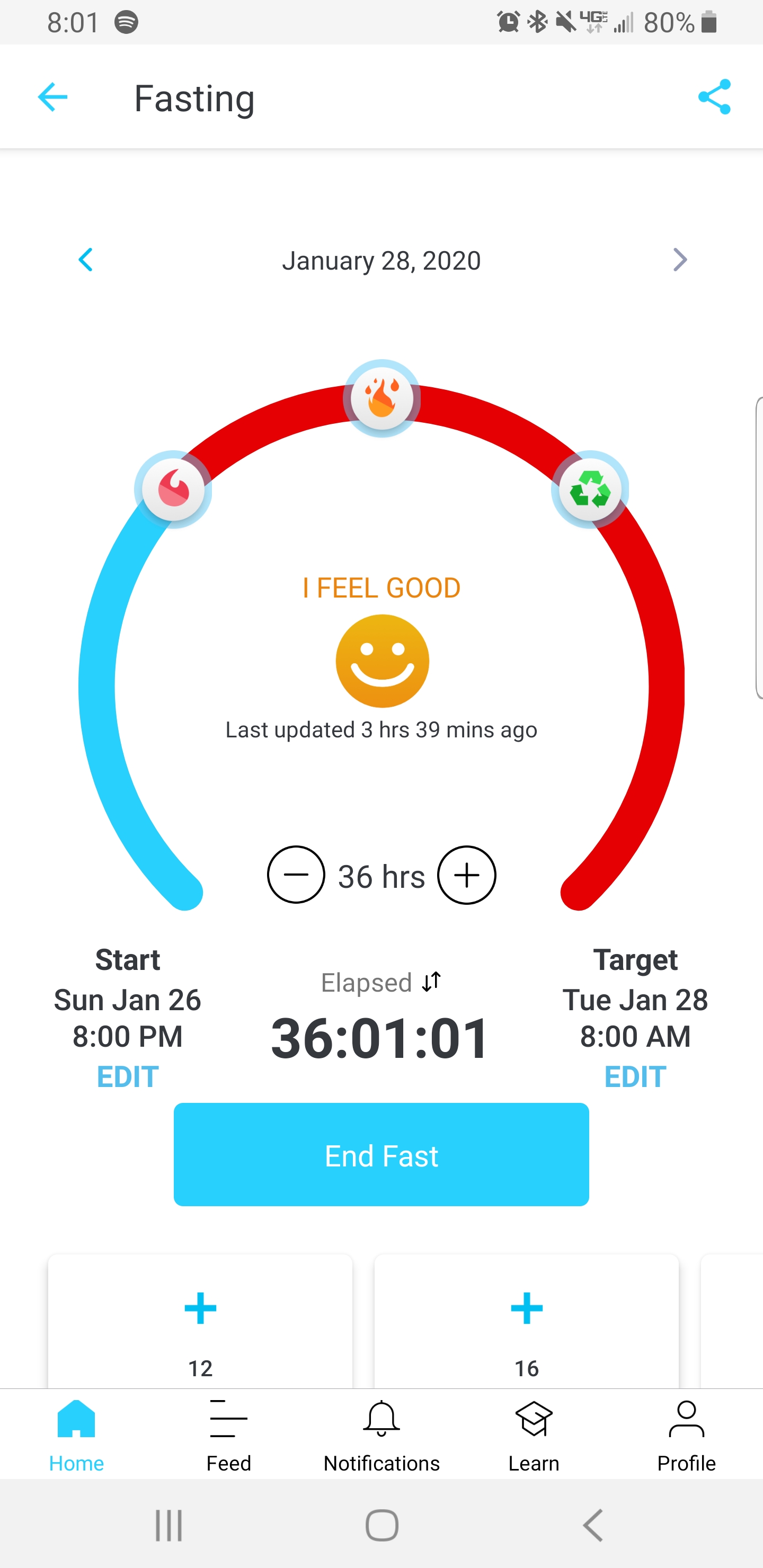The width and height of the screenshot is (763, 1568).
Task: Tap the back arrow to exit Fasting
Action: 52,96
